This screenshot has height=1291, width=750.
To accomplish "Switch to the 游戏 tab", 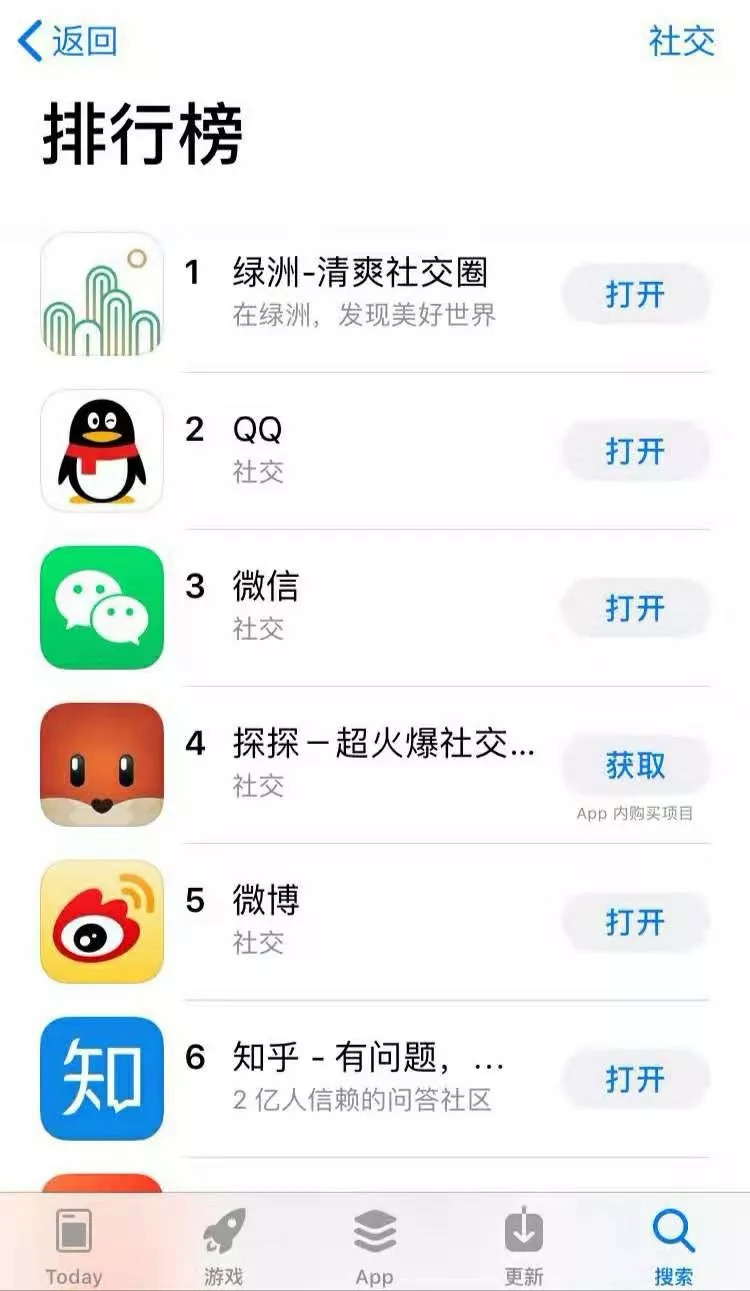I will [x=224, y=1246].
